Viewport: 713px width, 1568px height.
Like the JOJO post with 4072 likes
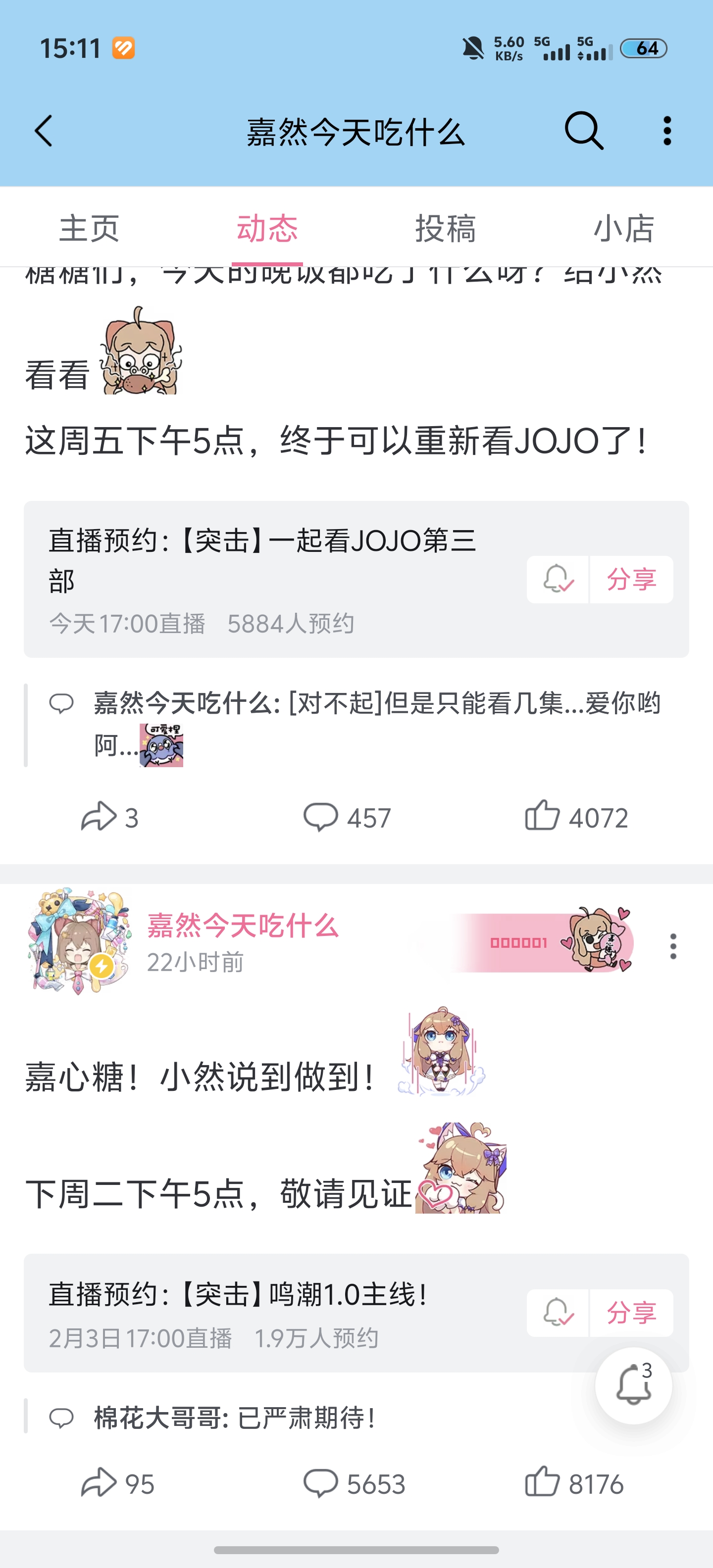click(575, 817)
